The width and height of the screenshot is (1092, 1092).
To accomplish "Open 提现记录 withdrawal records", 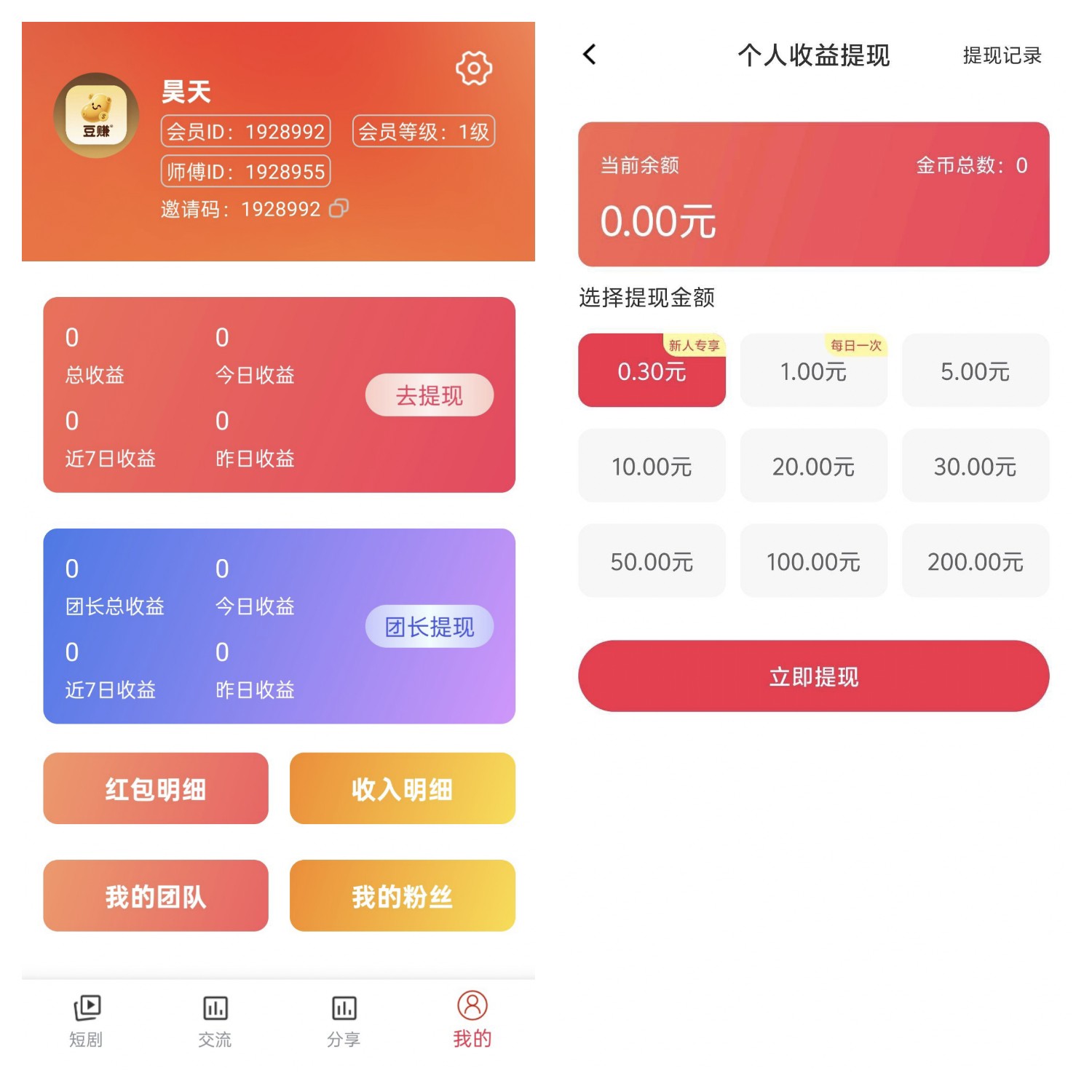I will [1002, 55].
